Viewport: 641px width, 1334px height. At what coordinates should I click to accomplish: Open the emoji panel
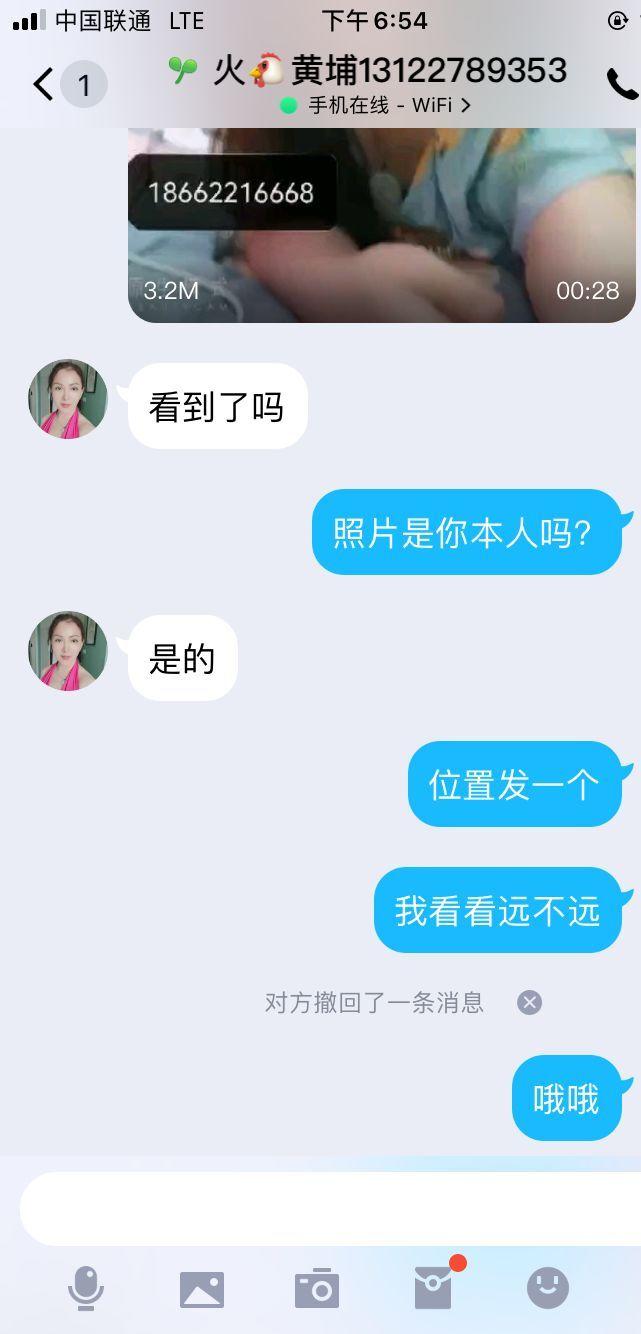[548, 1288]
